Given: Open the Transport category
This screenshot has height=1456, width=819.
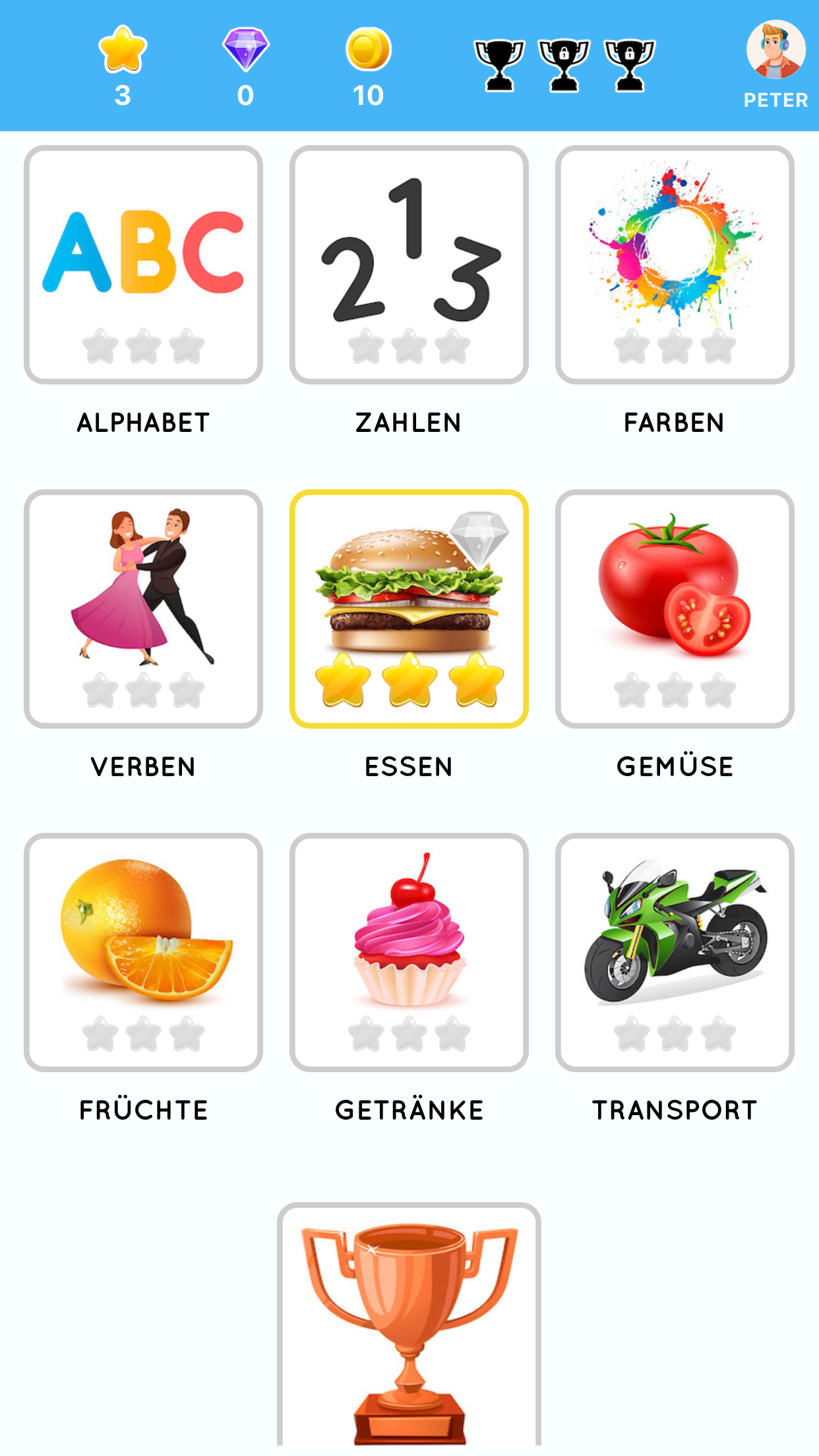Looking at the screenshot, I should click(x=675, y=952).
